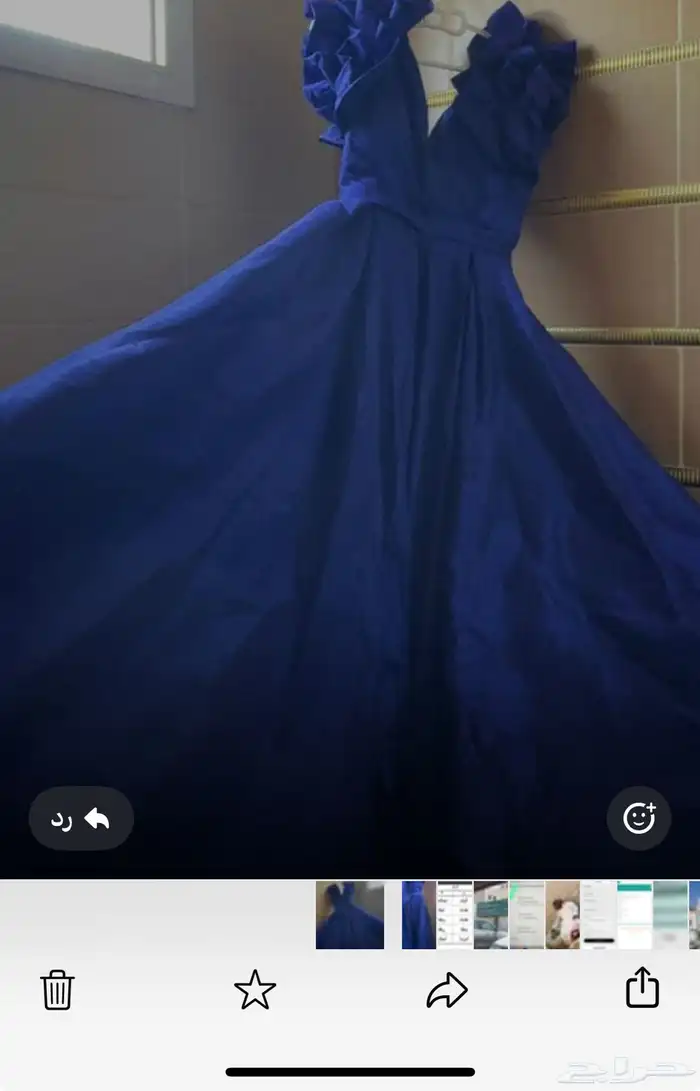
Task: Open the thumbnail of person in white
Action: pos(563,915)
